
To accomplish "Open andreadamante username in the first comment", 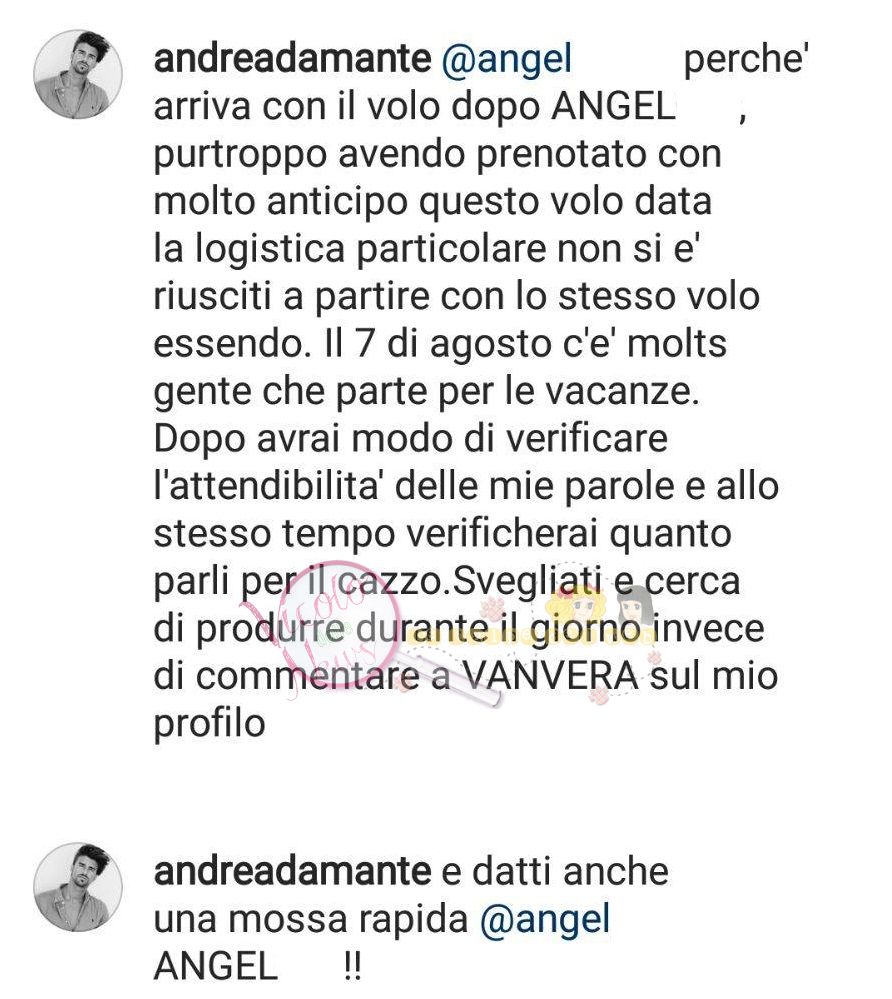I will [292, 60].
